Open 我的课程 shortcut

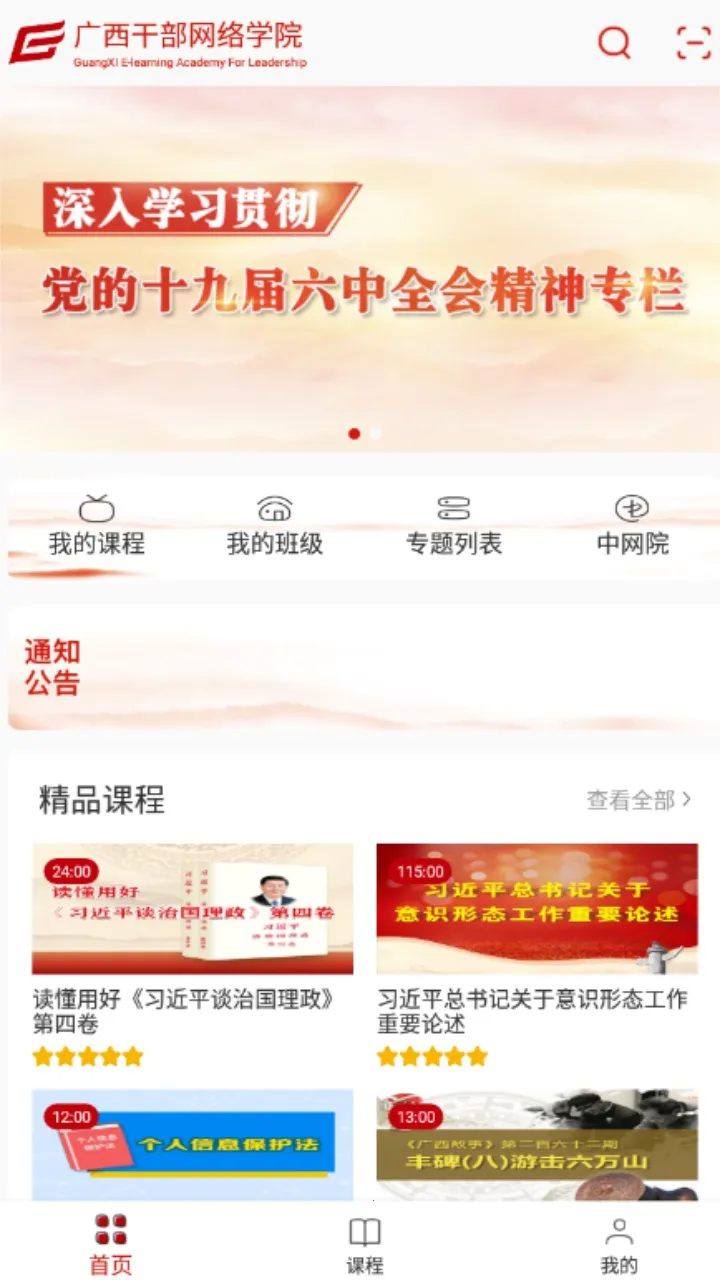click(x=97, y=525)
